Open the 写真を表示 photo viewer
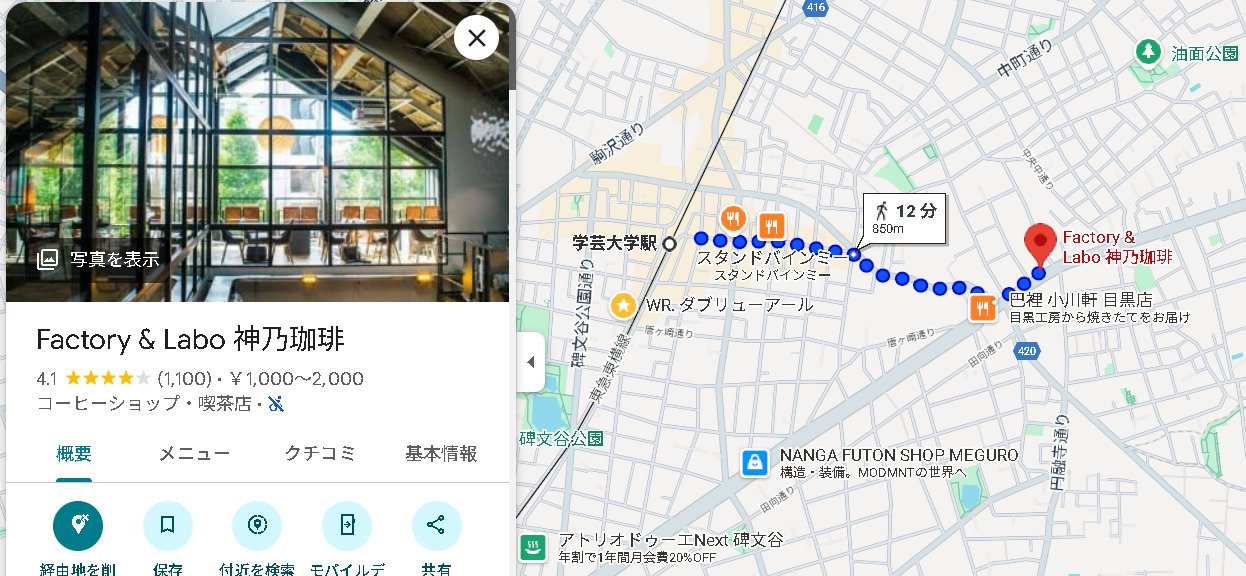The width and height of the screenshot is (1246, 576). pos(98,259)
